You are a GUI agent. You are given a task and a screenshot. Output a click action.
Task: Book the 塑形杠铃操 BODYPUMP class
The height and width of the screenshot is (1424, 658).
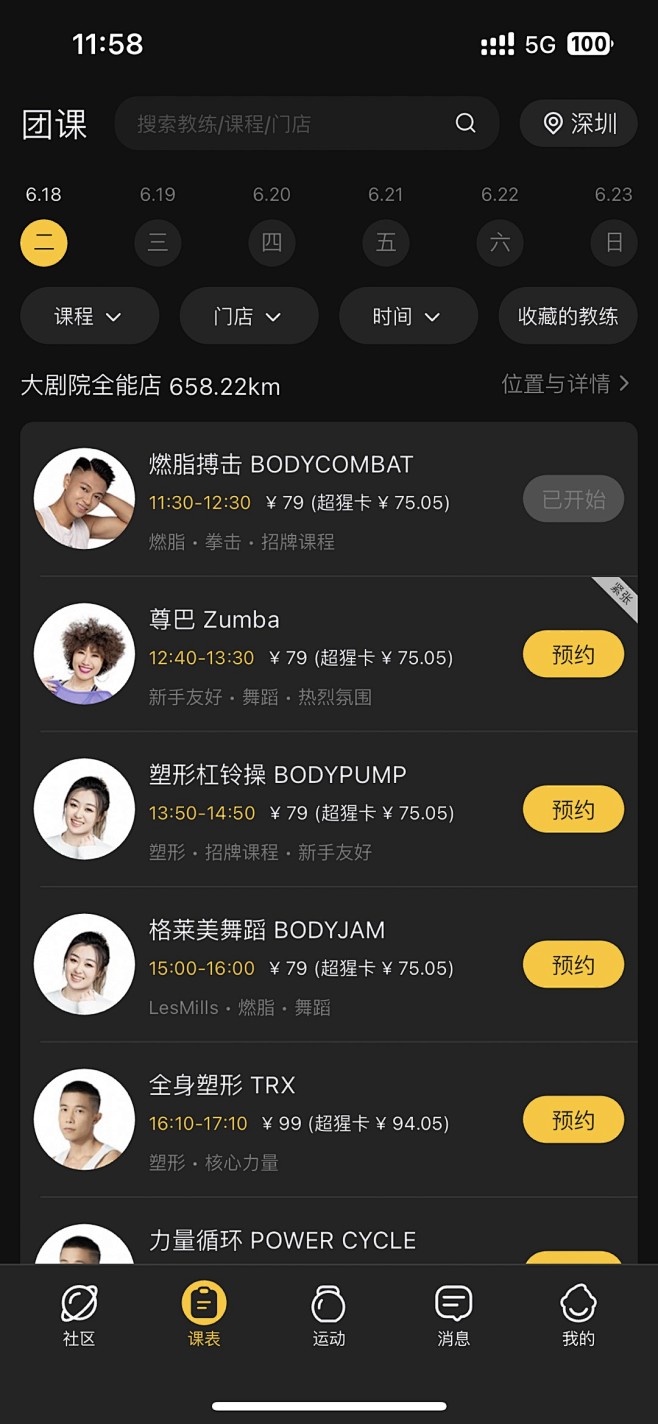573,810
